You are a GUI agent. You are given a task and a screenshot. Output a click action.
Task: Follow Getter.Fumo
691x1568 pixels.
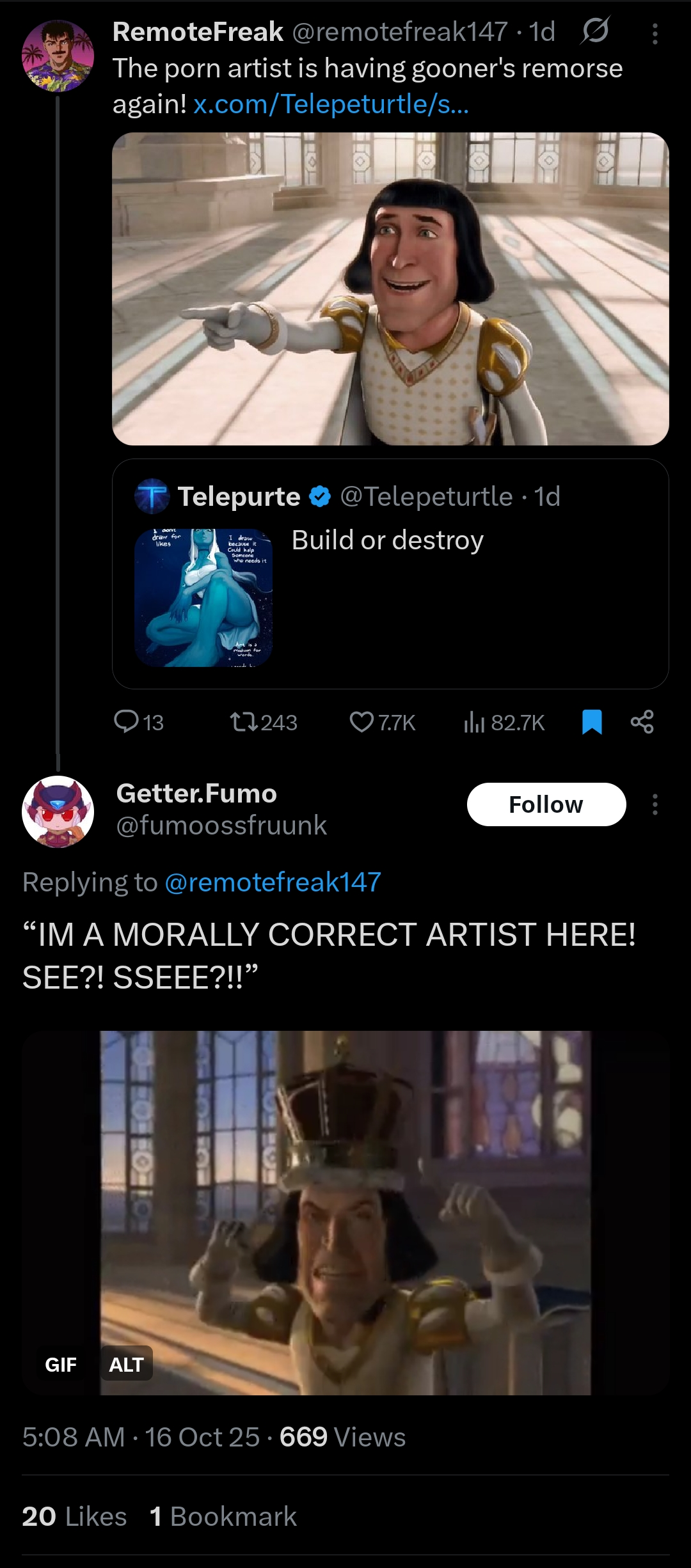(546, 804)
